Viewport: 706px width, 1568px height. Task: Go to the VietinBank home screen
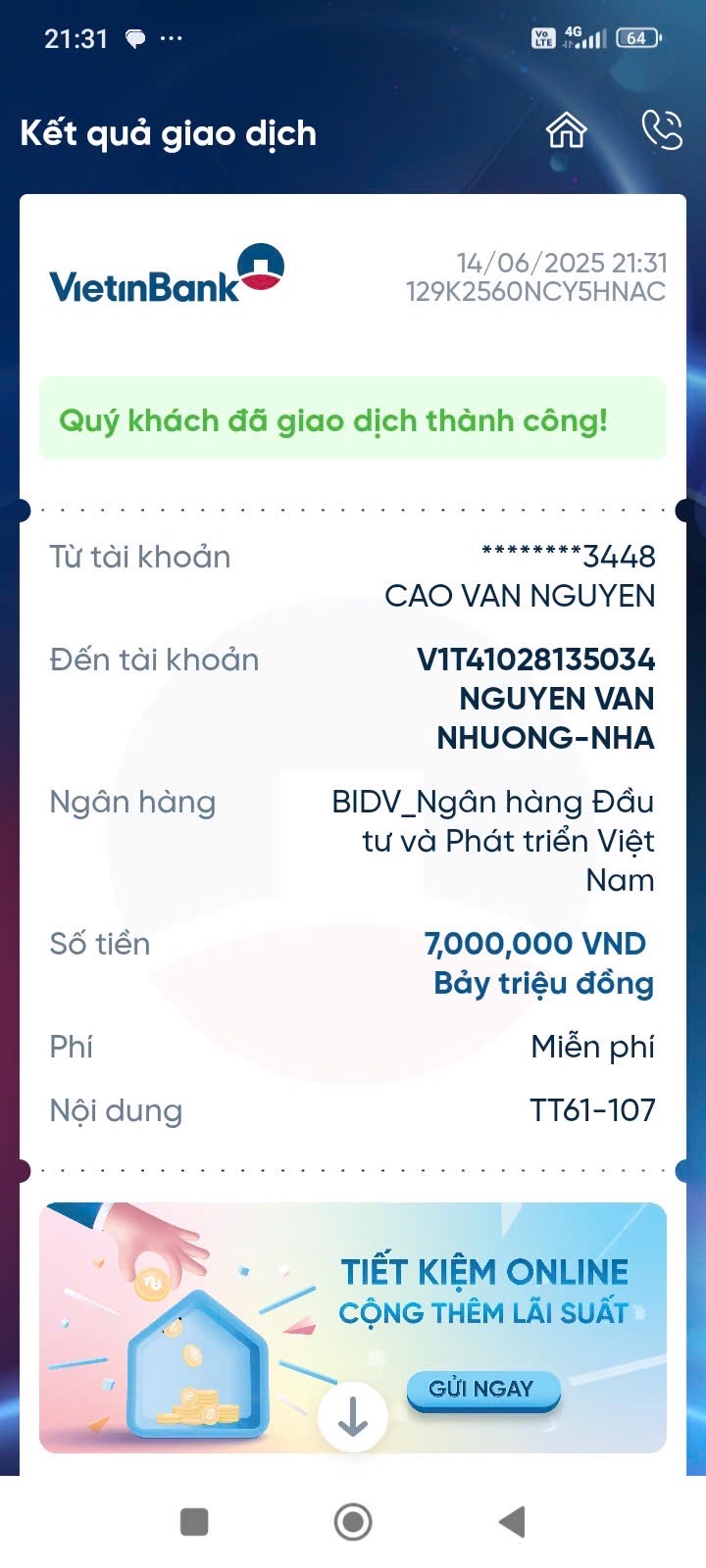[566, 130]
